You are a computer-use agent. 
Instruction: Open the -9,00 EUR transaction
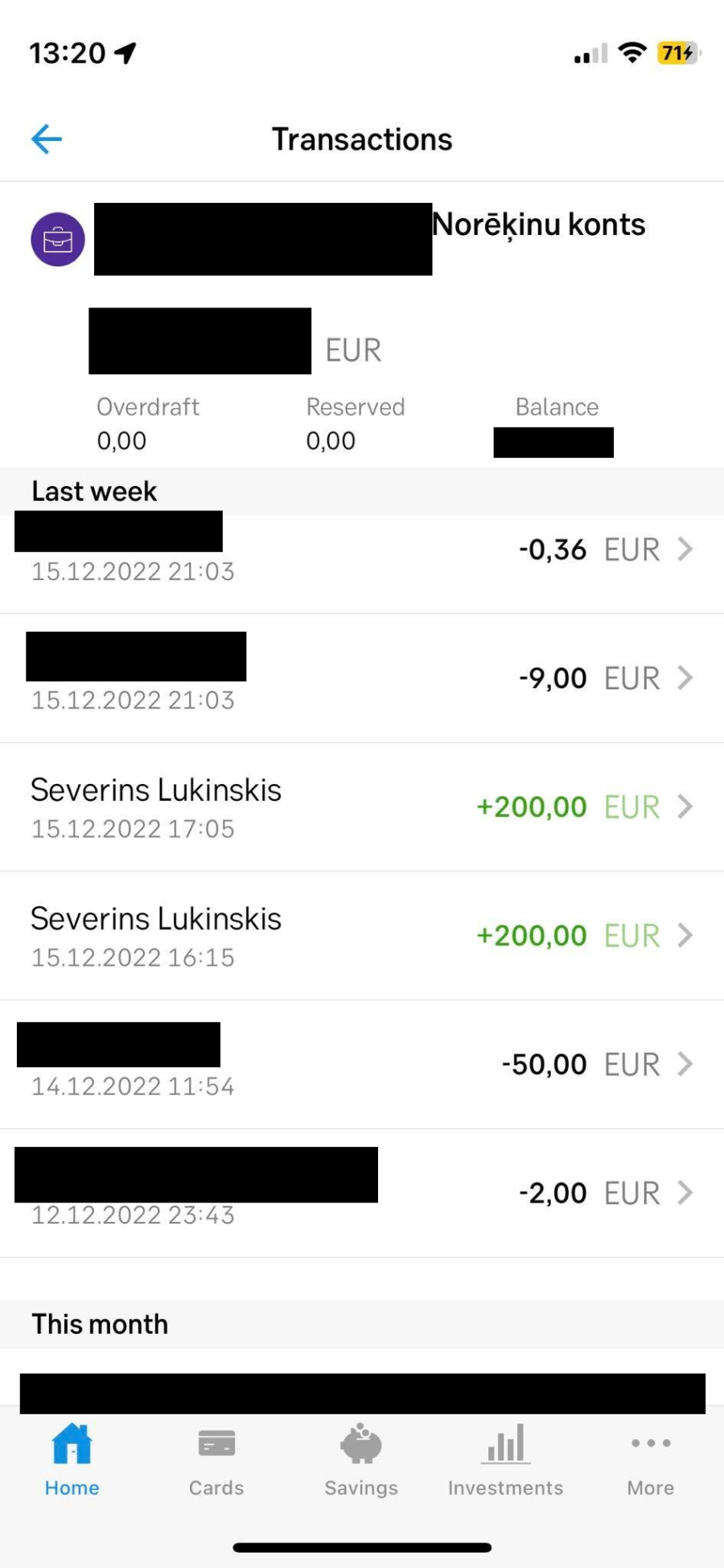[362, 679]
